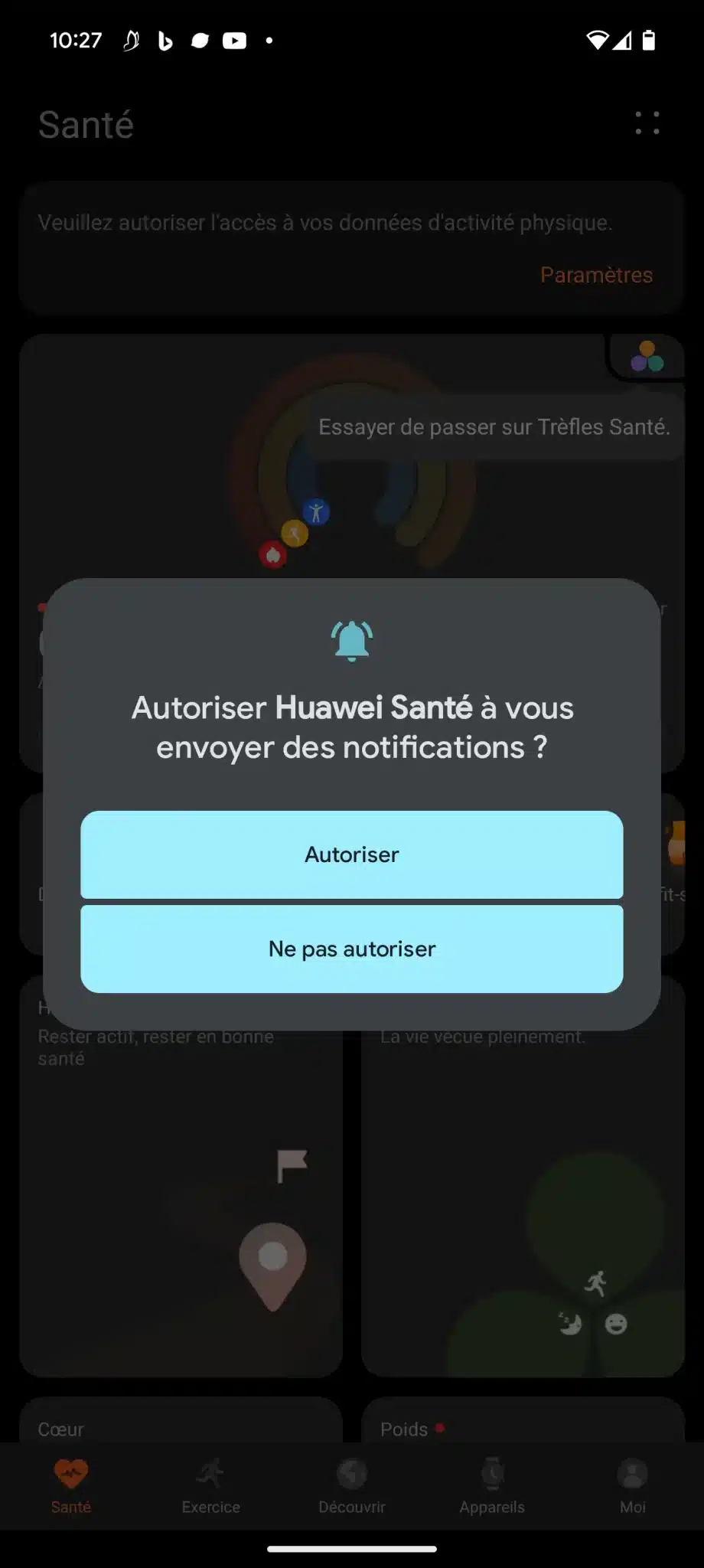Allow Huawei Santé notifications with Autoriser
Viewport: 704px width, 1568px height.
click(x=352, y=854)
